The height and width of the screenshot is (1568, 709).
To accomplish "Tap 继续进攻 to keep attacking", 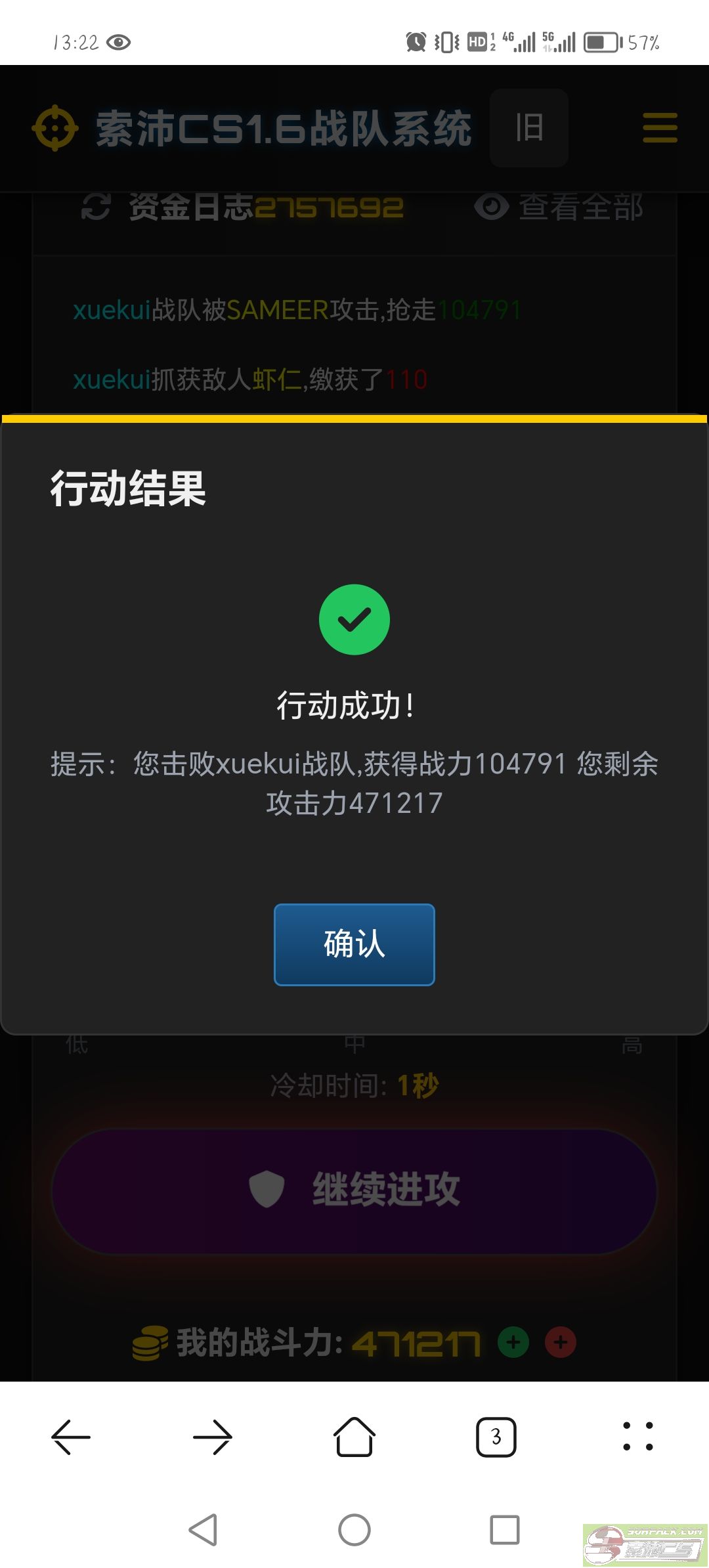I will tap(354, 1190).
